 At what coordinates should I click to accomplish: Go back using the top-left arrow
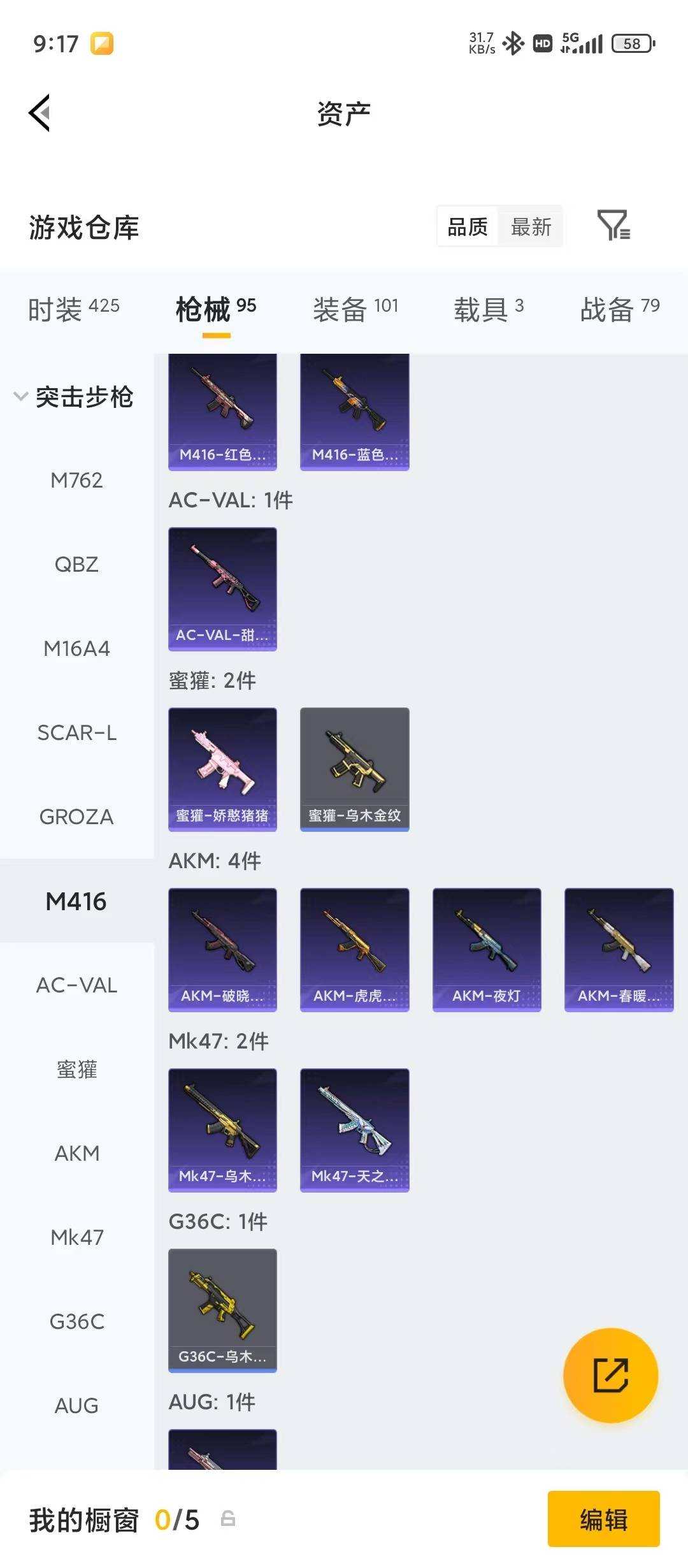(39, 113)
